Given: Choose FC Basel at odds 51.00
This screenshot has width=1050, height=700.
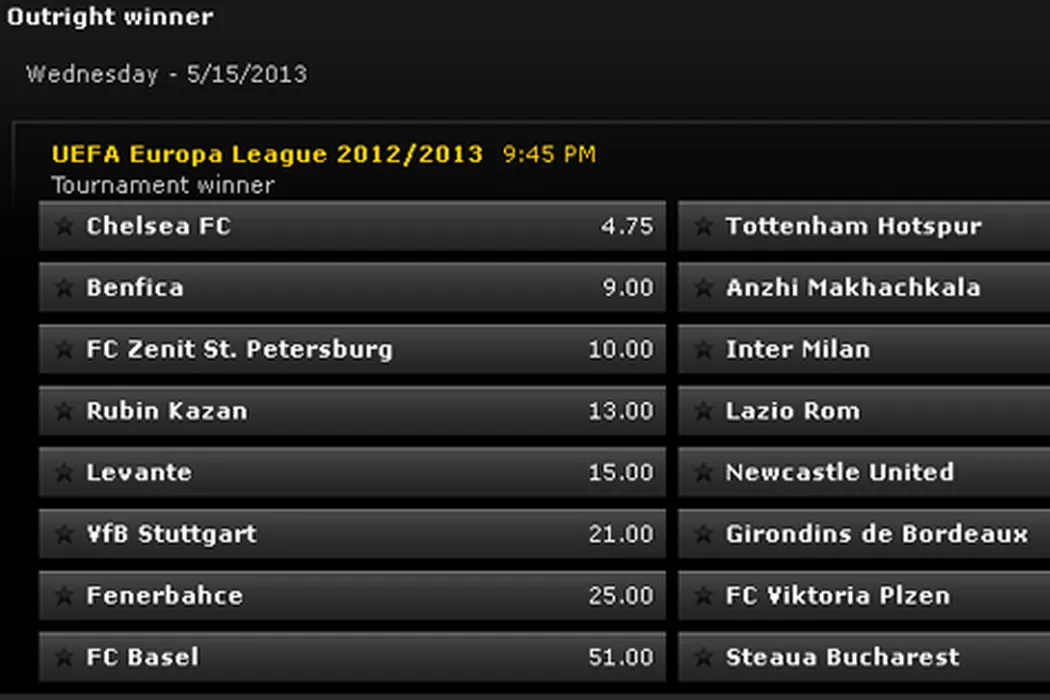Looking at the screenshot, I should [x=352, y=658].
